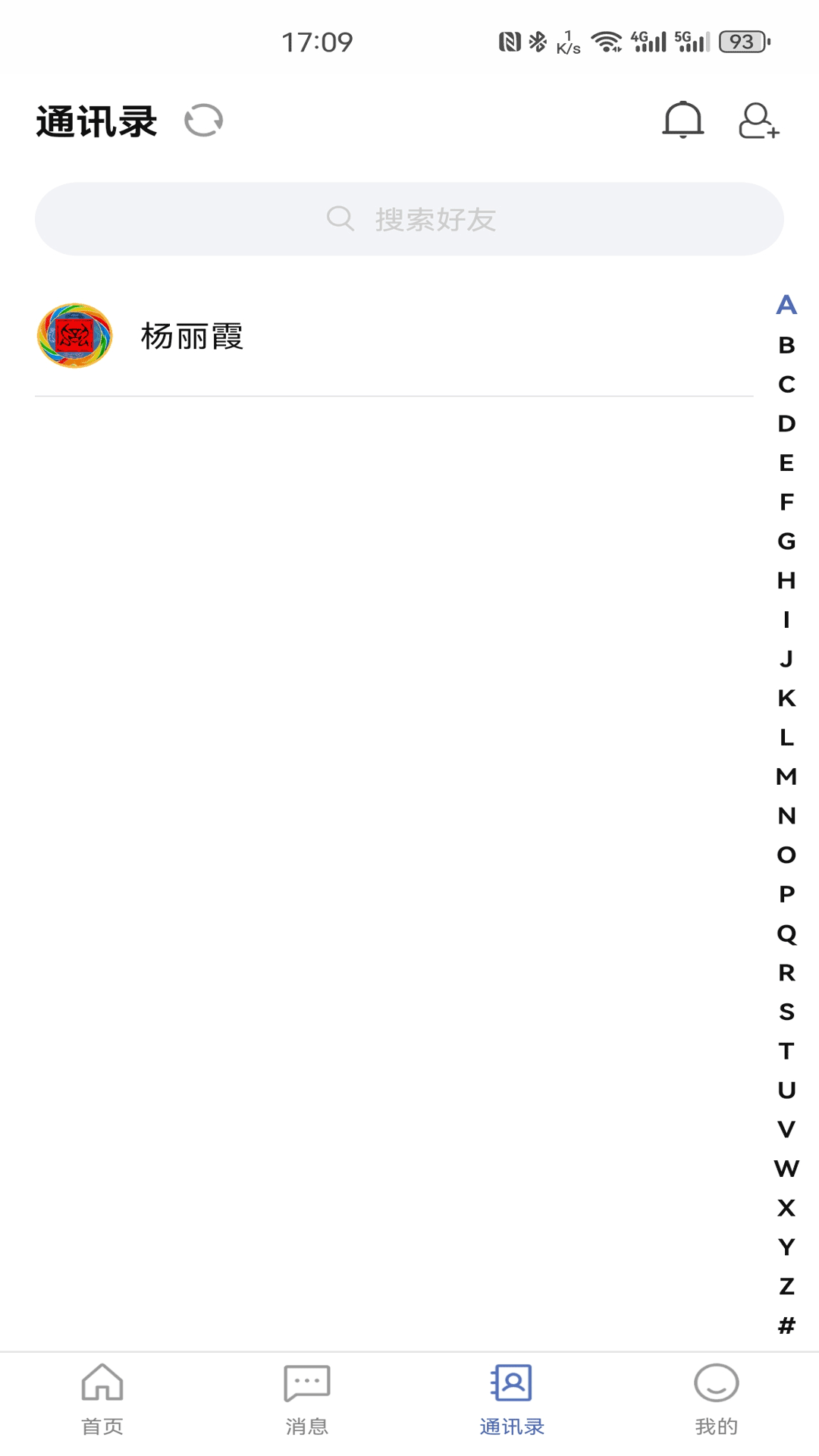Image resolution: width=819 pixels, height=1456 pixels.
Task: Switch to the 首页 tab
Action: 101,1420
